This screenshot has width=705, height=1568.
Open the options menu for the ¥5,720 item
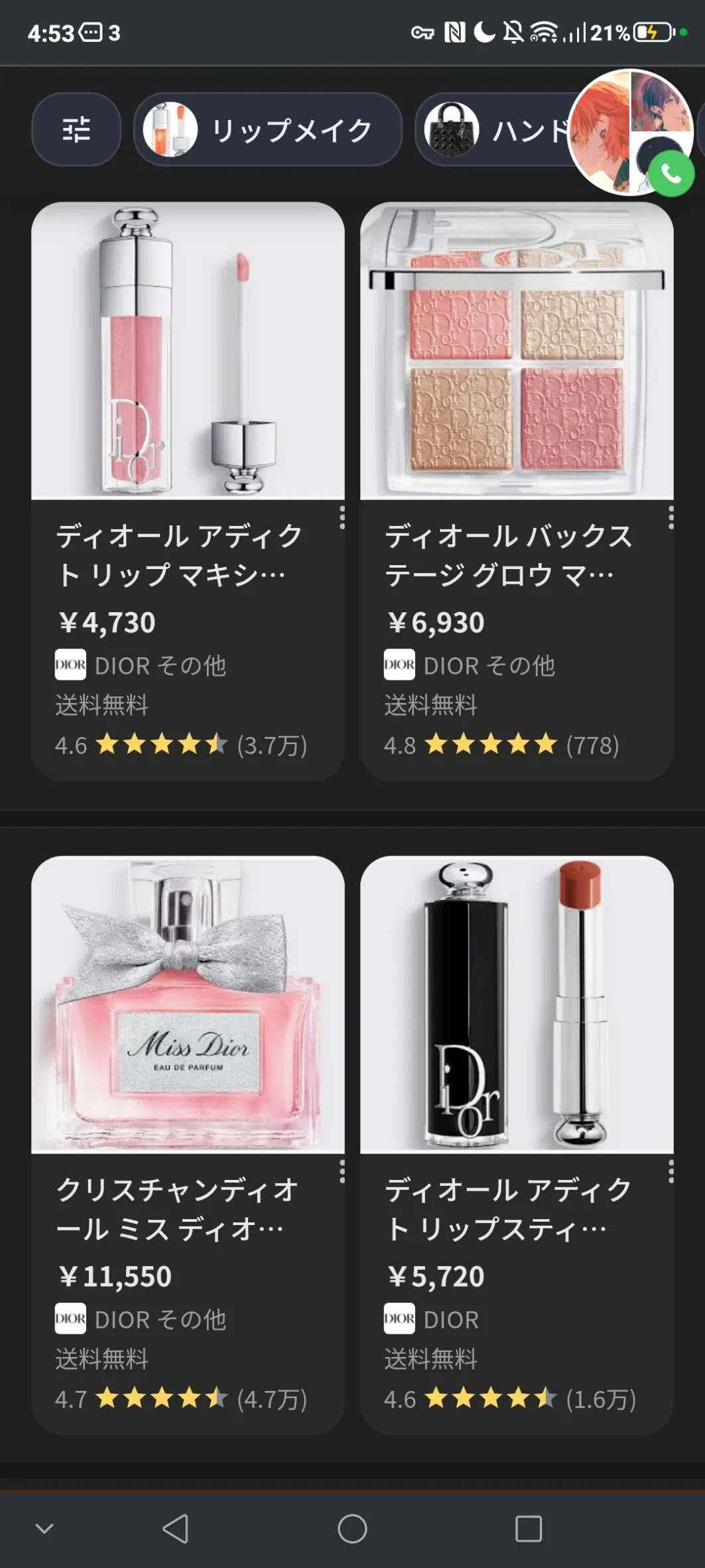[671, 1171]
